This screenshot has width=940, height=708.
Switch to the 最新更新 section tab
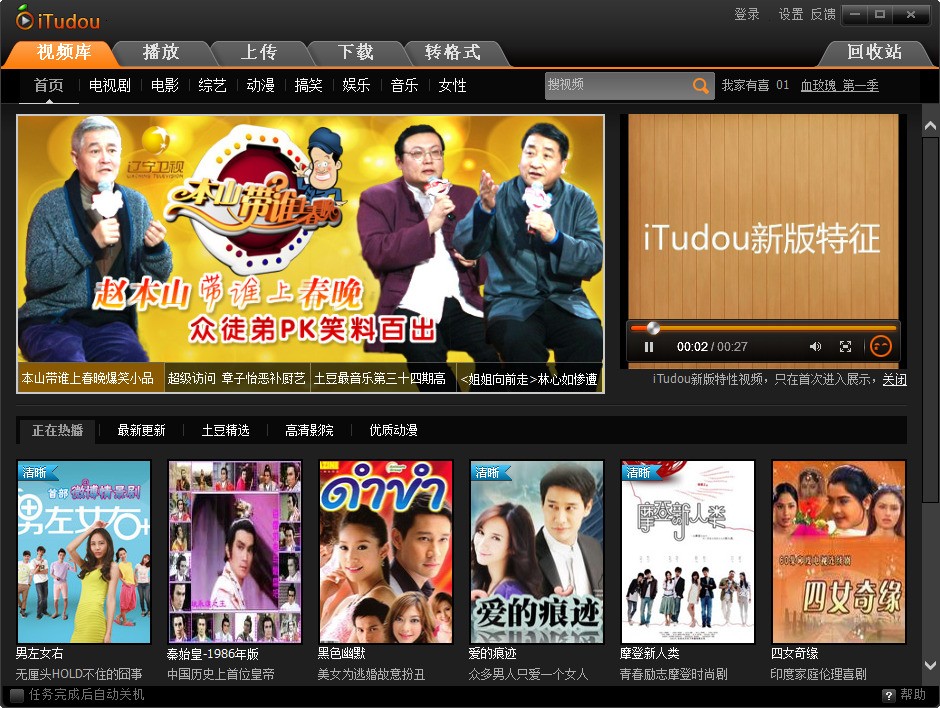pos(141,431)
